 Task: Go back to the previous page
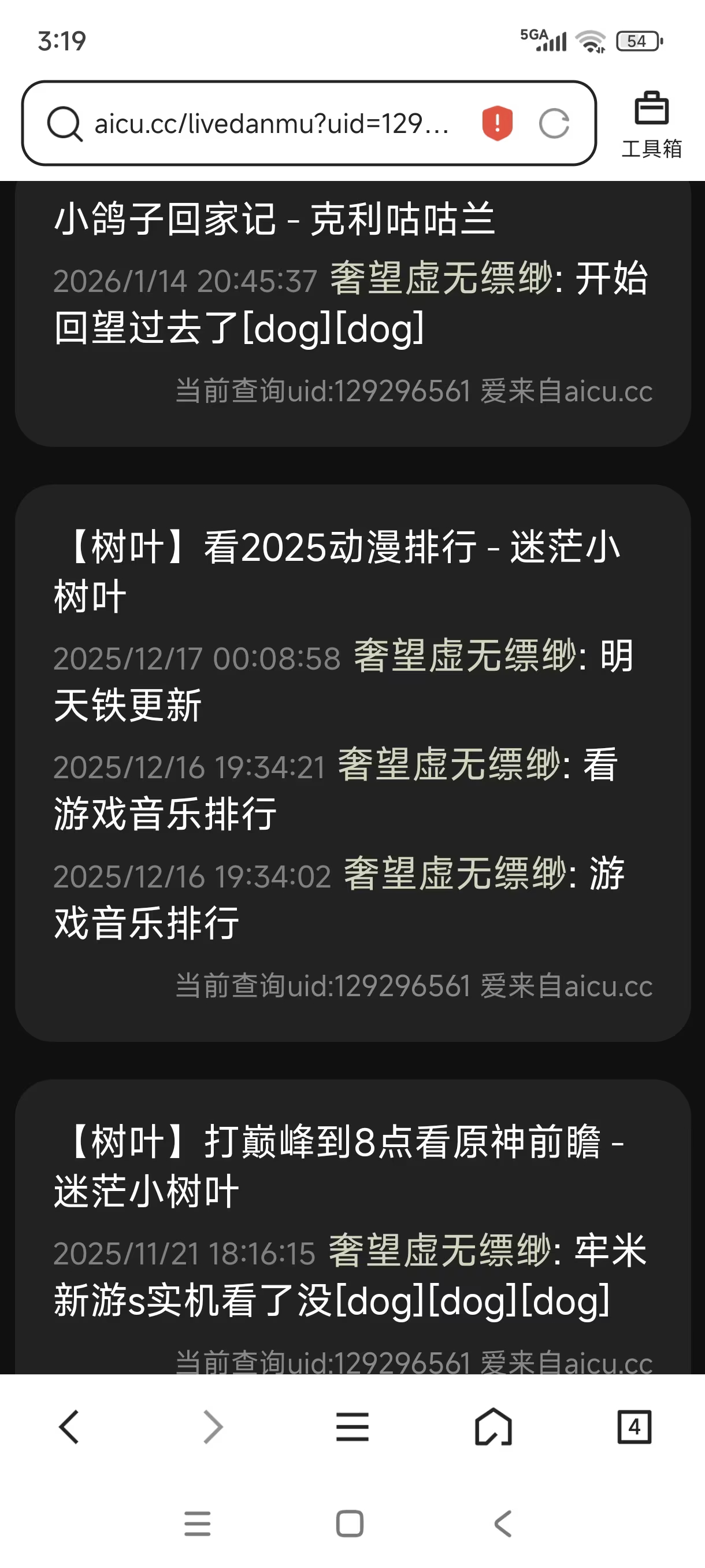click(x=69, y=1427)
